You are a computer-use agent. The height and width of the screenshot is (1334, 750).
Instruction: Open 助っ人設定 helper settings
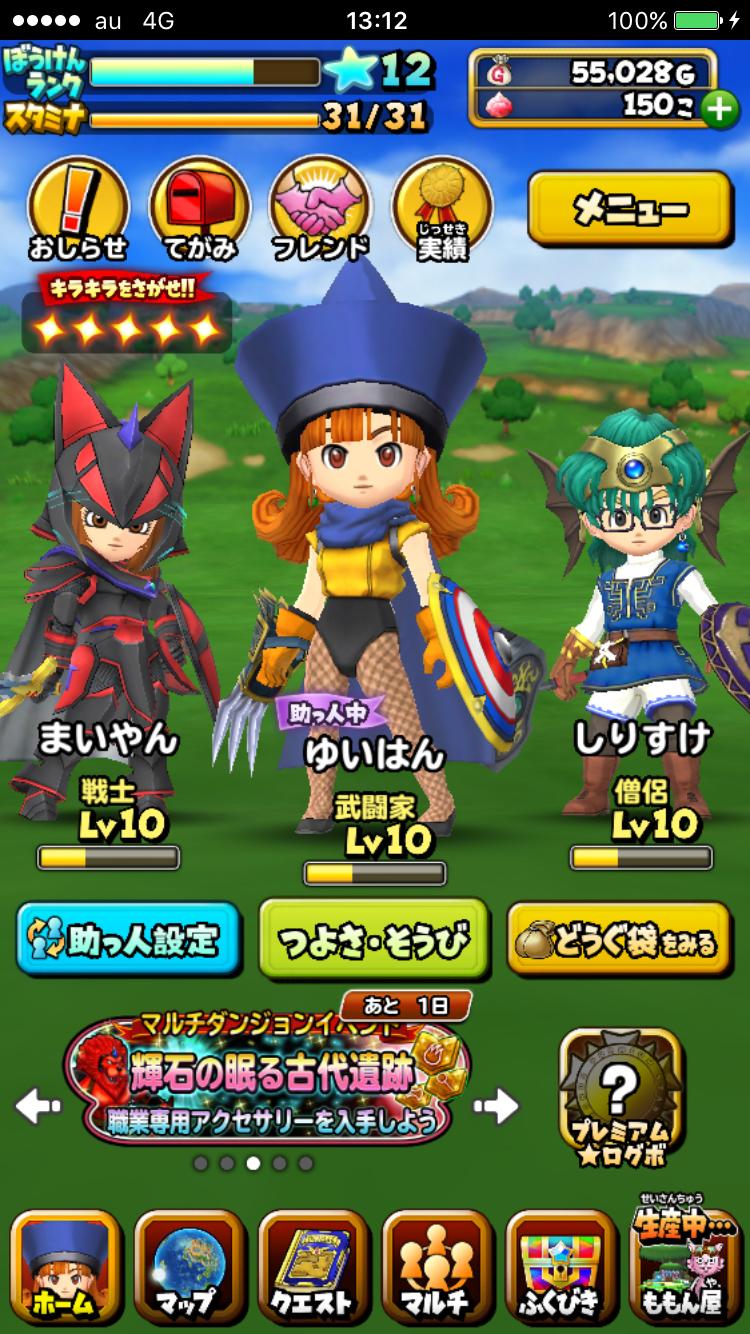coord(128,939)
